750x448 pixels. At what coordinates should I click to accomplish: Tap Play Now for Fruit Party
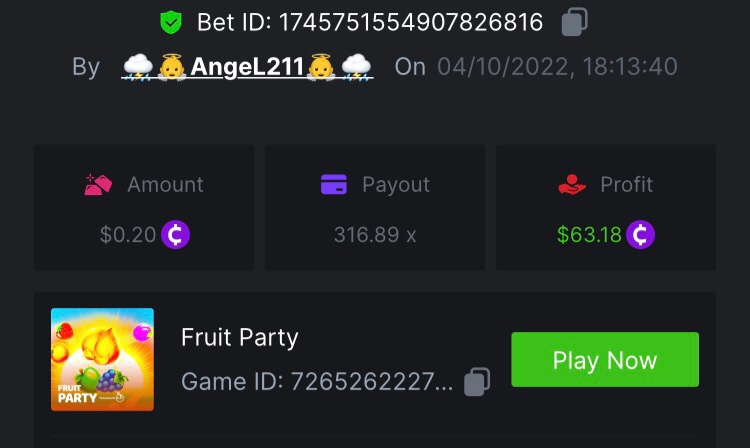point(604,360)
